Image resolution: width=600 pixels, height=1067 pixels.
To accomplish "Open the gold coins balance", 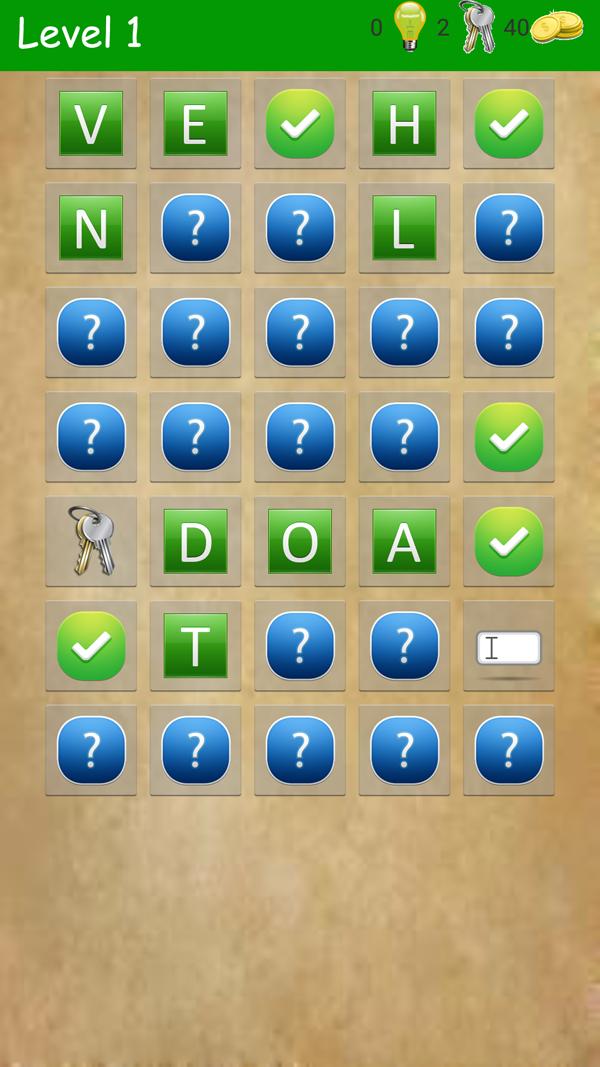I will pos(556,27).
